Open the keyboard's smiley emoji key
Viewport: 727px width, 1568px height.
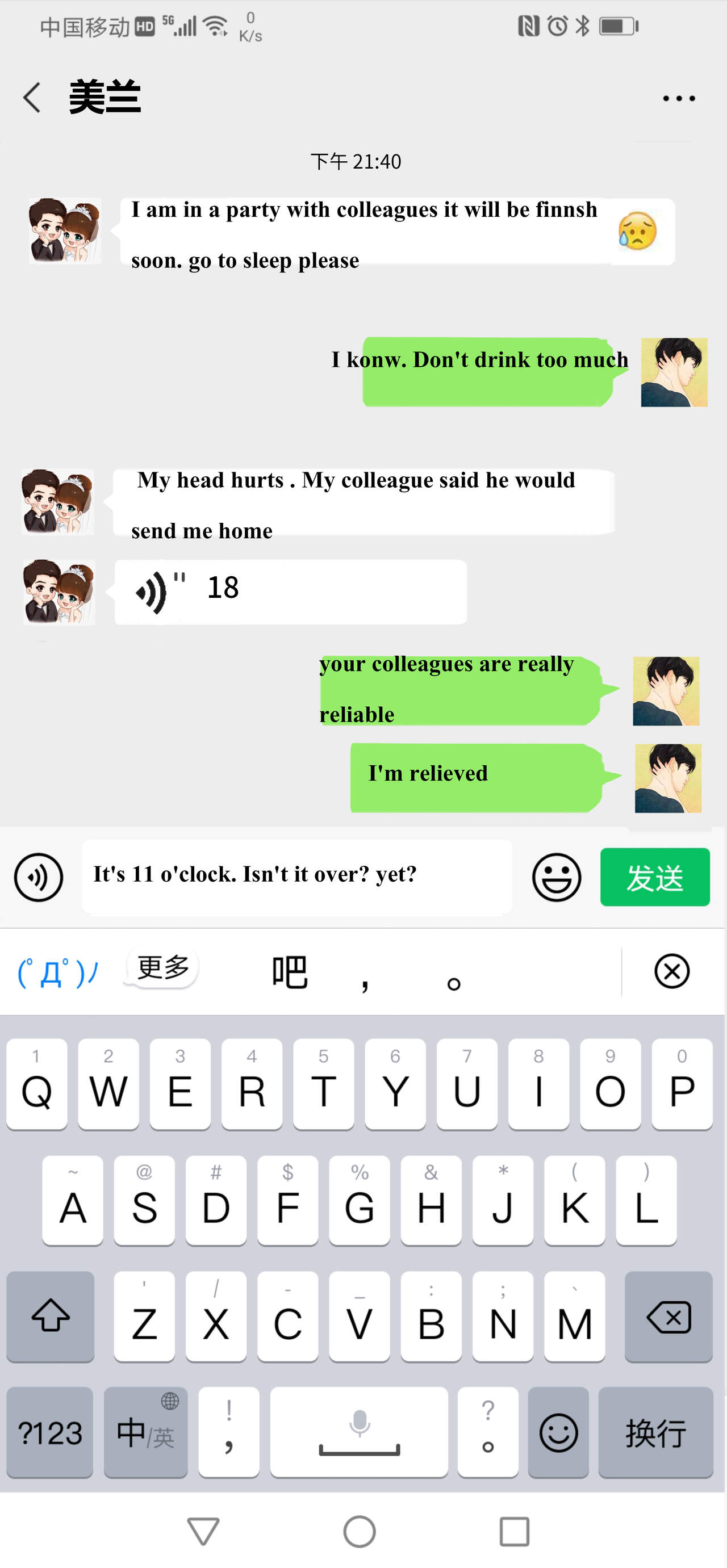click(x=557, y=1432)
